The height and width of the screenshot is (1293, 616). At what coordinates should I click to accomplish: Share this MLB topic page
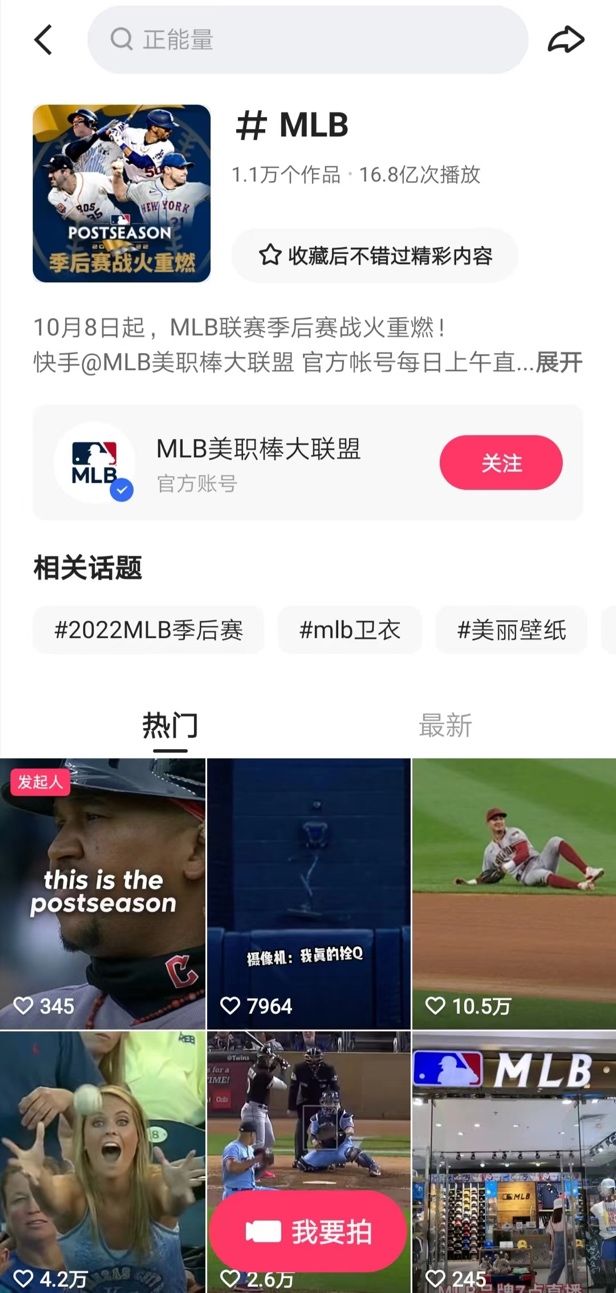[x=565, y=40]
